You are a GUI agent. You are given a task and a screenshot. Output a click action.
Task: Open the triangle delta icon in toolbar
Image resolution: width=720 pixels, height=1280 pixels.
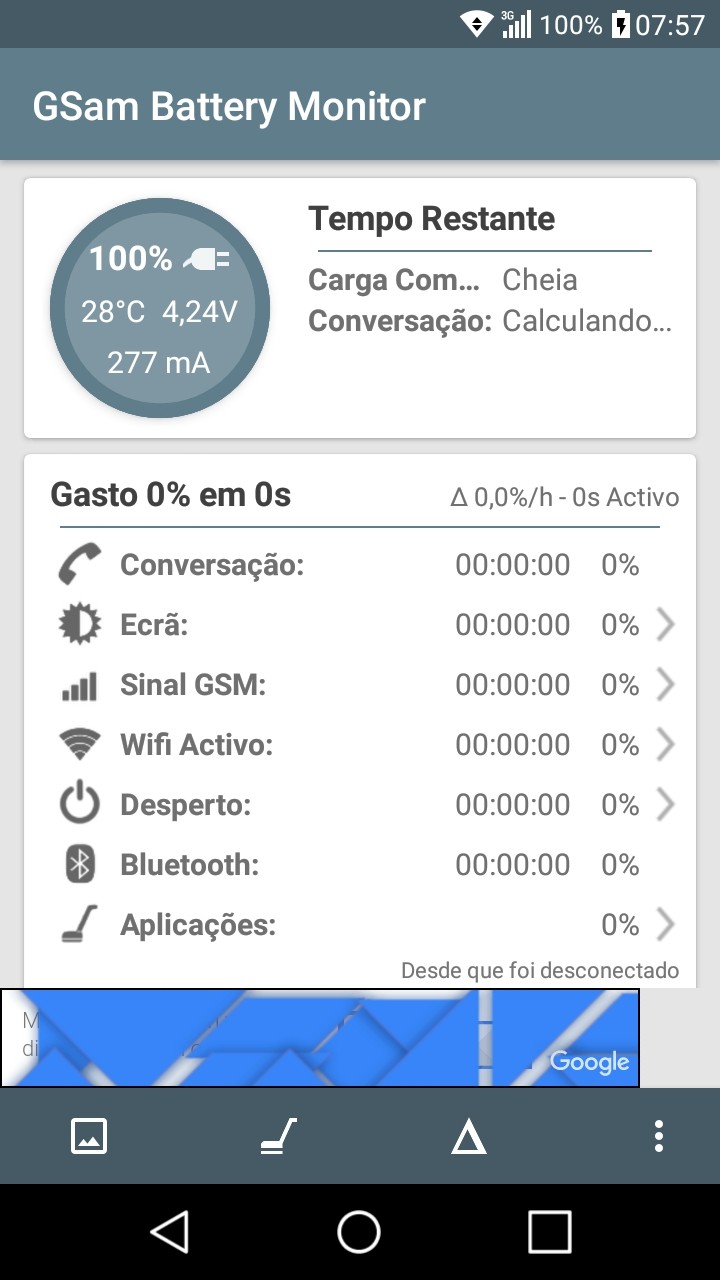[x=468, y=1137]
